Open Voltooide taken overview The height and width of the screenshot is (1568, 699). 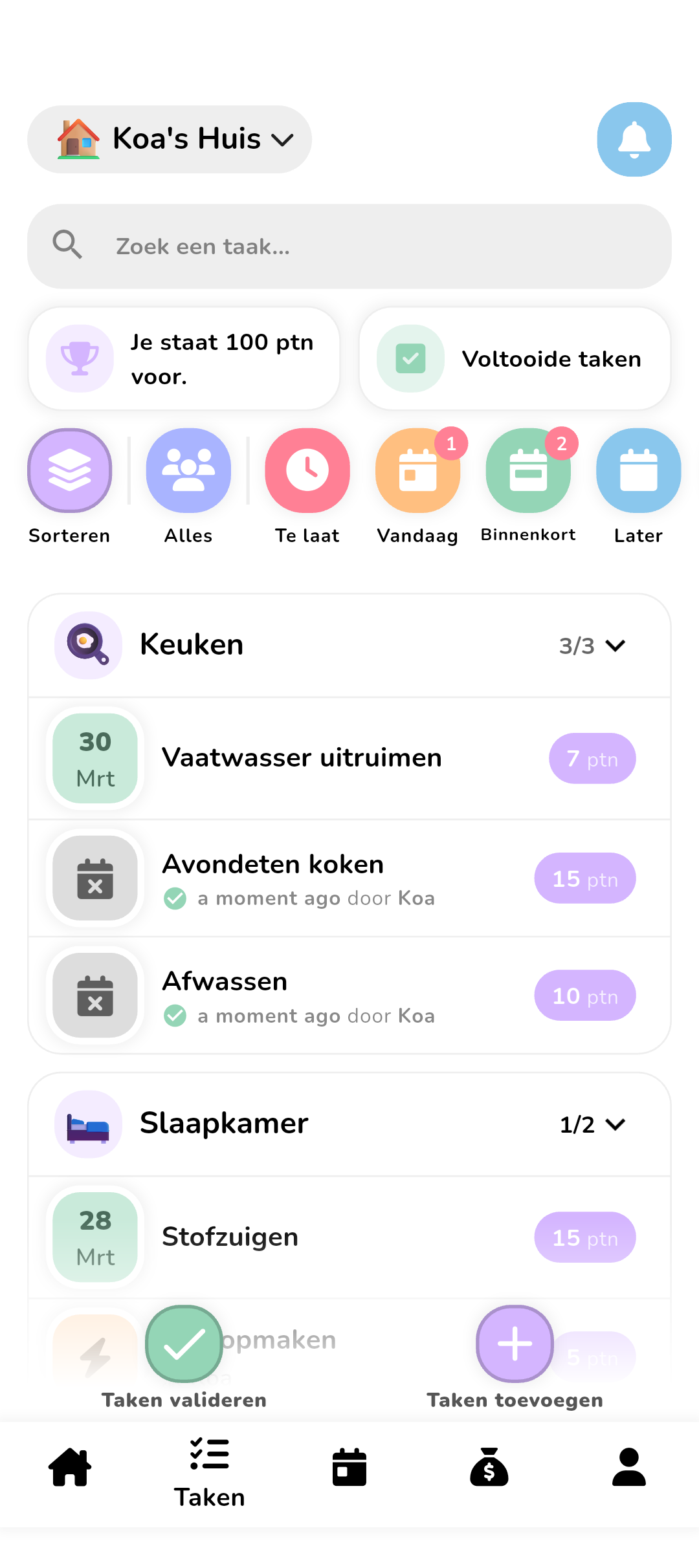[x=515, y=358]
